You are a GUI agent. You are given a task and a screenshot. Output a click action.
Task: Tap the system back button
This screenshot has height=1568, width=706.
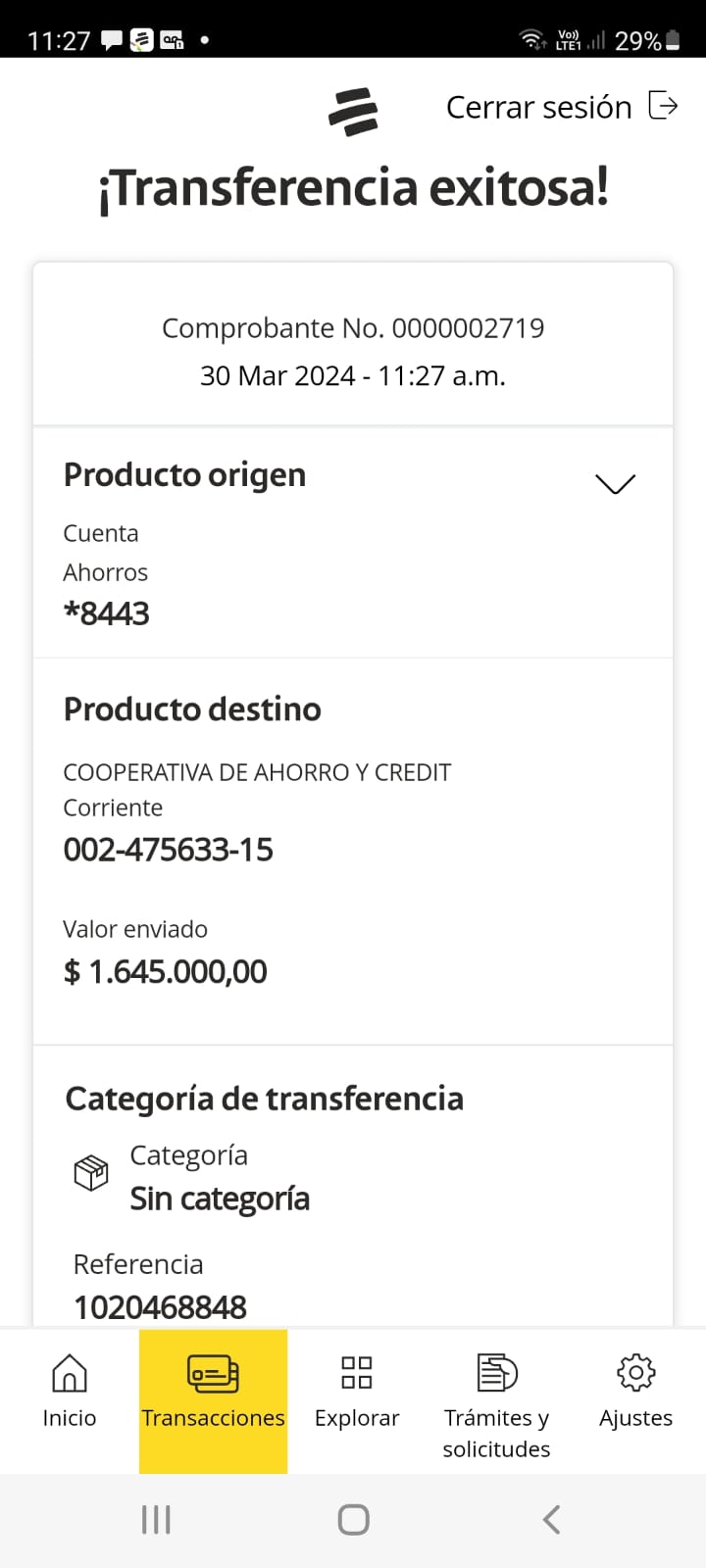(x=551, y=1520)
